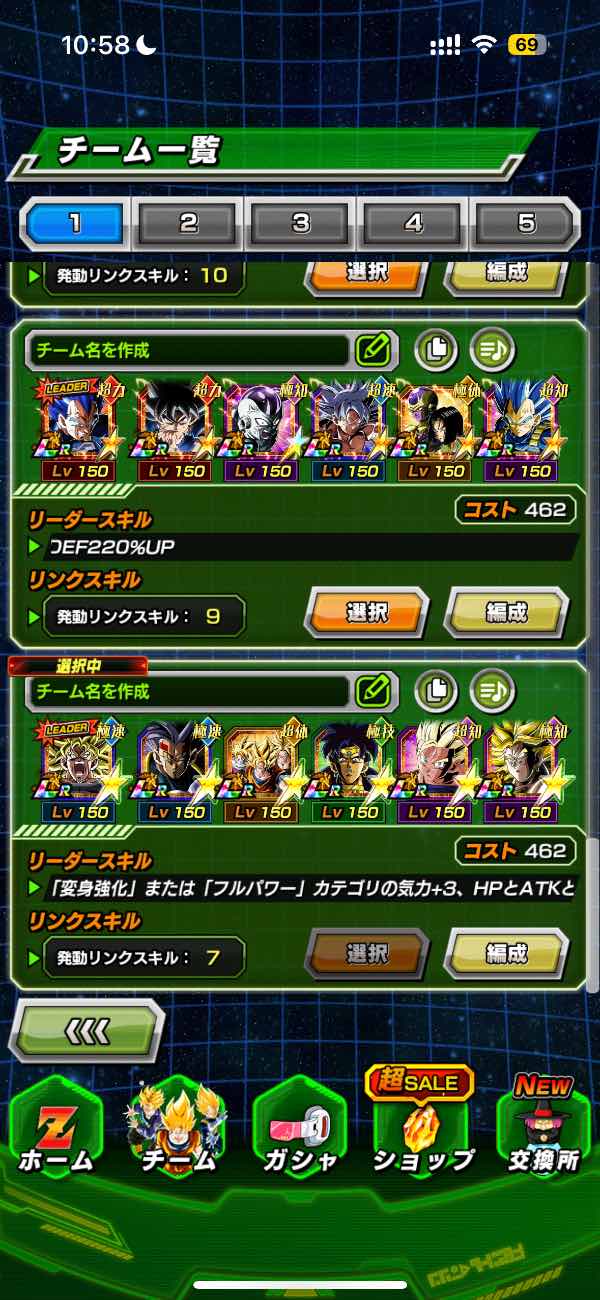The width and height of the screenshot is (600, 1300).
Task: Select team page tab 1
Action: [75, 222]
